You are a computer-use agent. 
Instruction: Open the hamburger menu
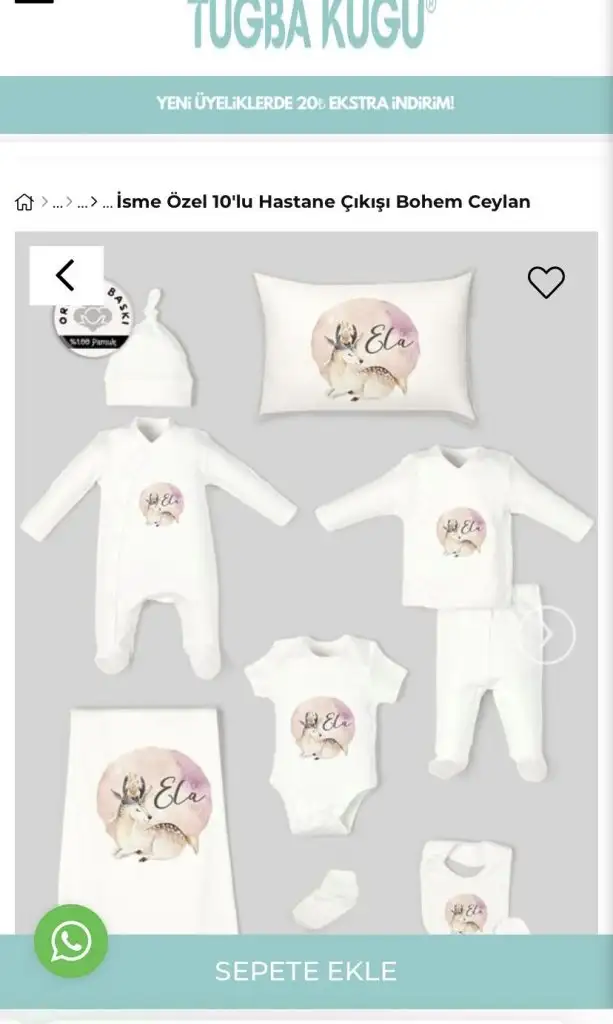click(34, 4)
